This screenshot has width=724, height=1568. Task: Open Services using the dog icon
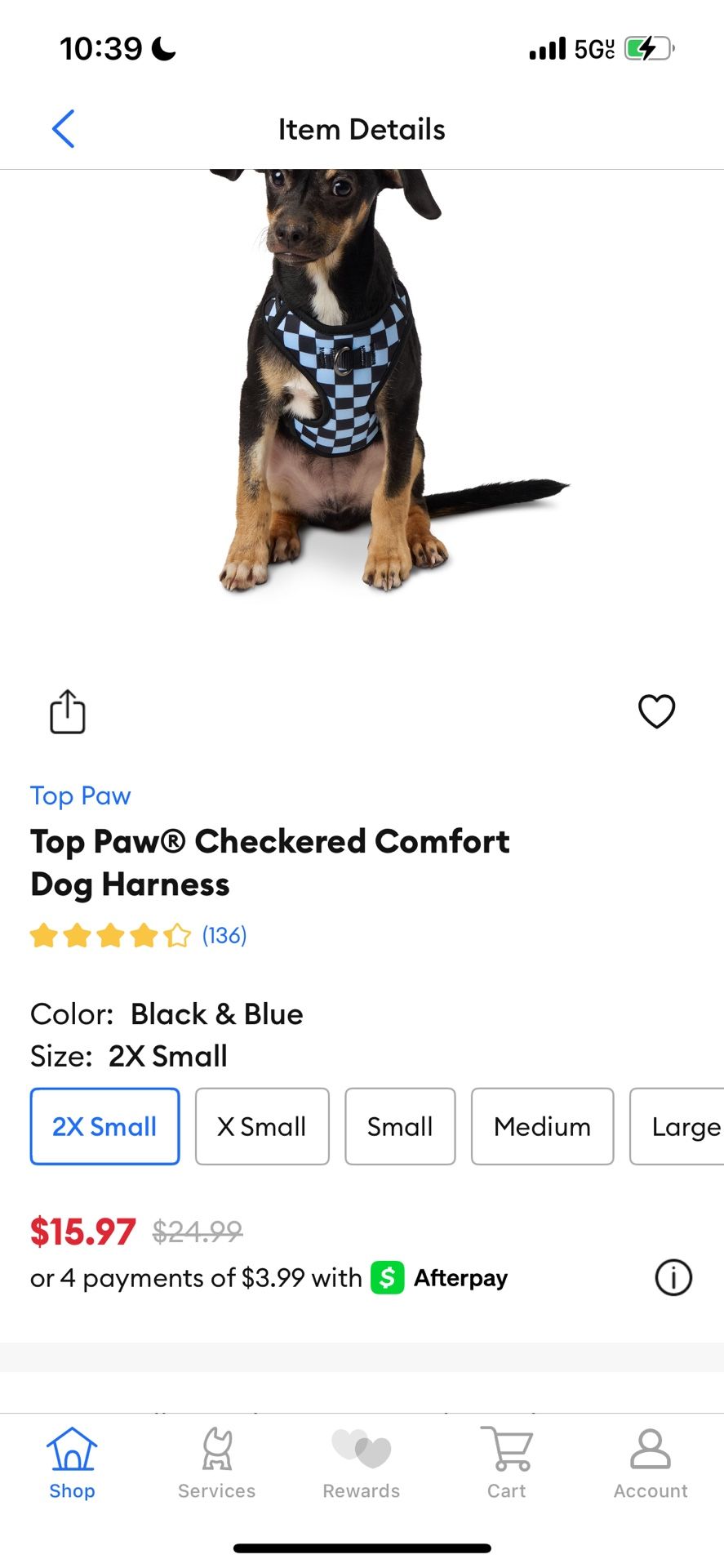[216, 1462]
